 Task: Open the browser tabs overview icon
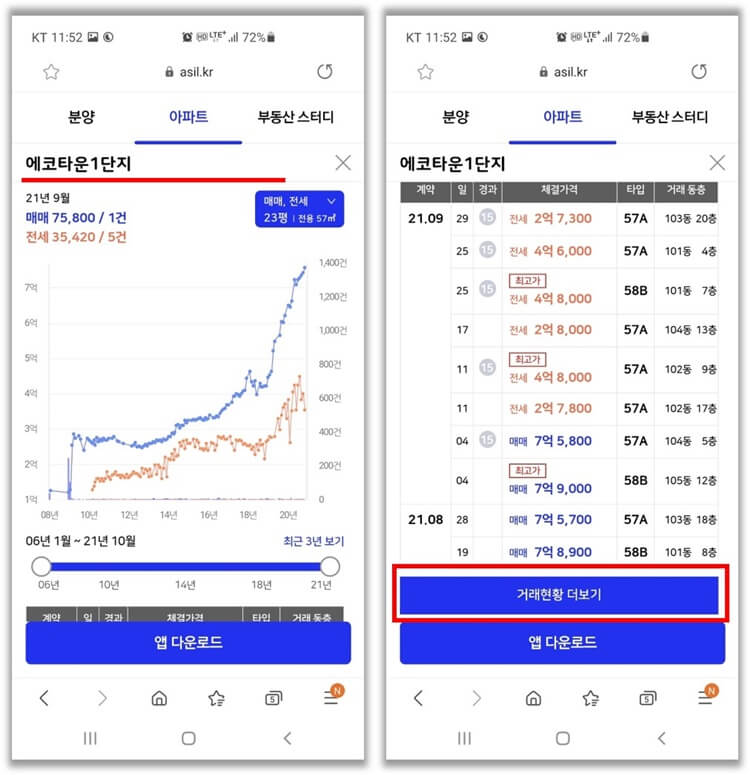pos(276,700)
